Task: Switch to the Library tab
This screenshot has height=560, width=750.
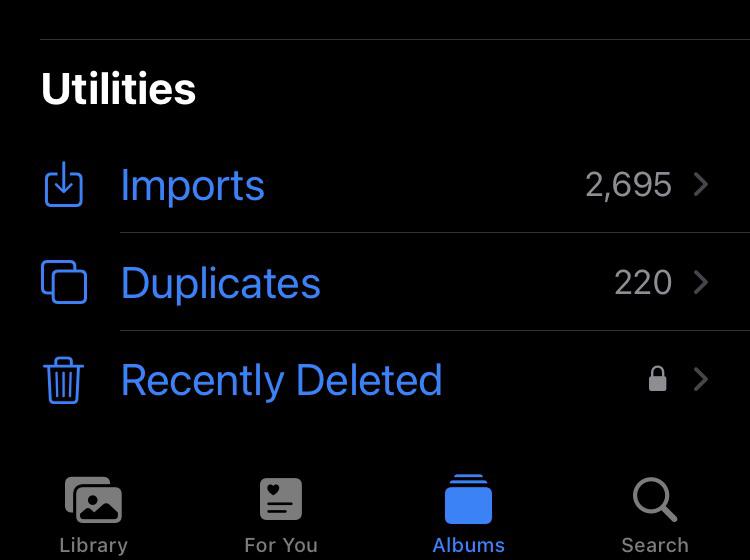Action: click(93, 514)
